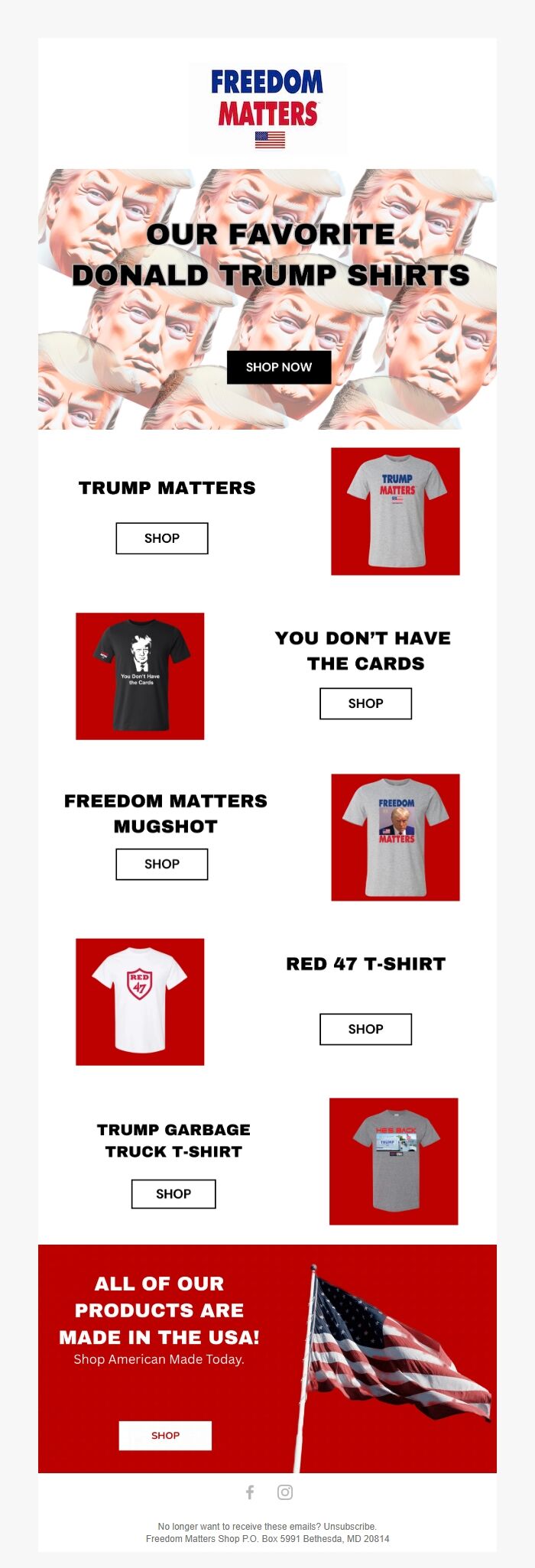Open the Garbage Truck shirt image

pyautogui.click(x=394, y=1161)
